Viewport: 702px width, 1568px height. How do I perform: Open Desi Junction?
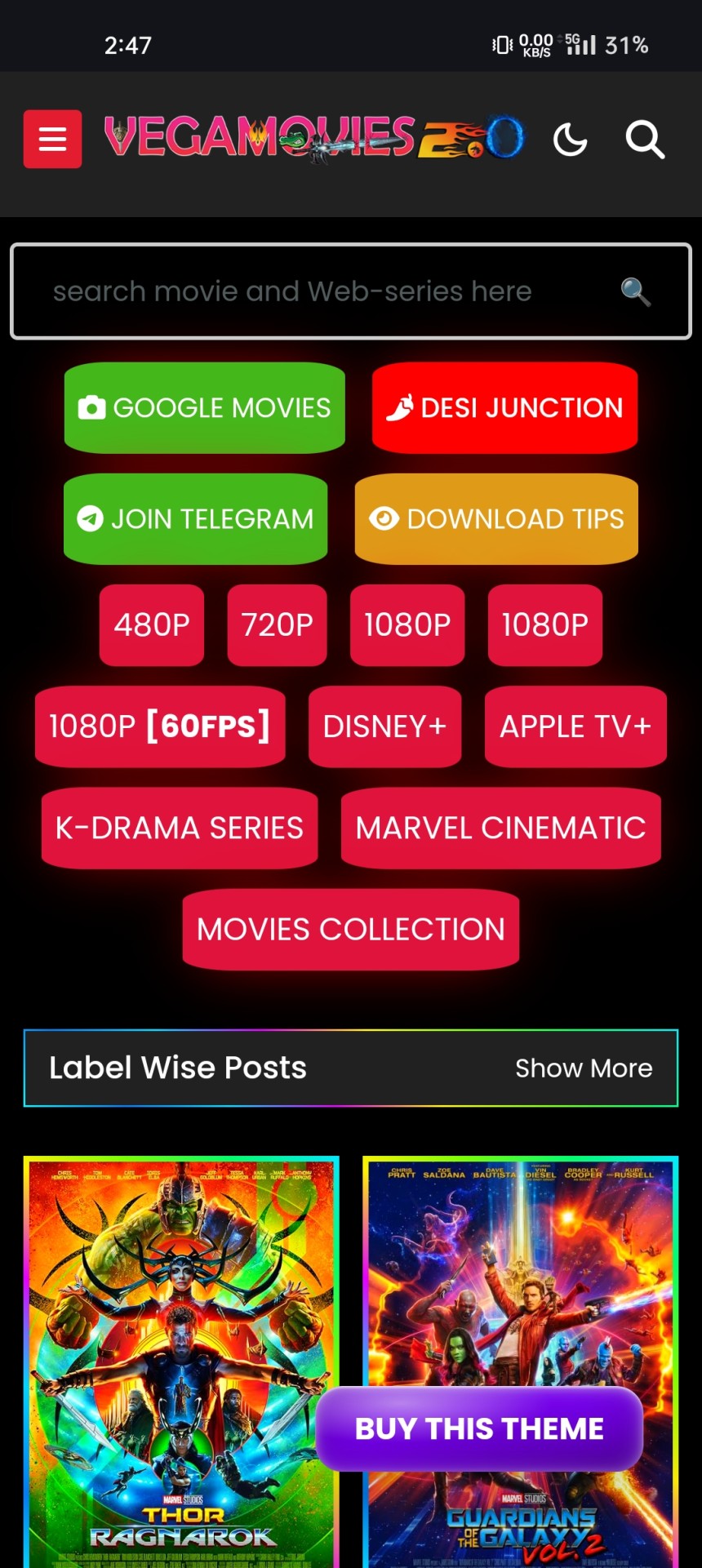point(504,407)
